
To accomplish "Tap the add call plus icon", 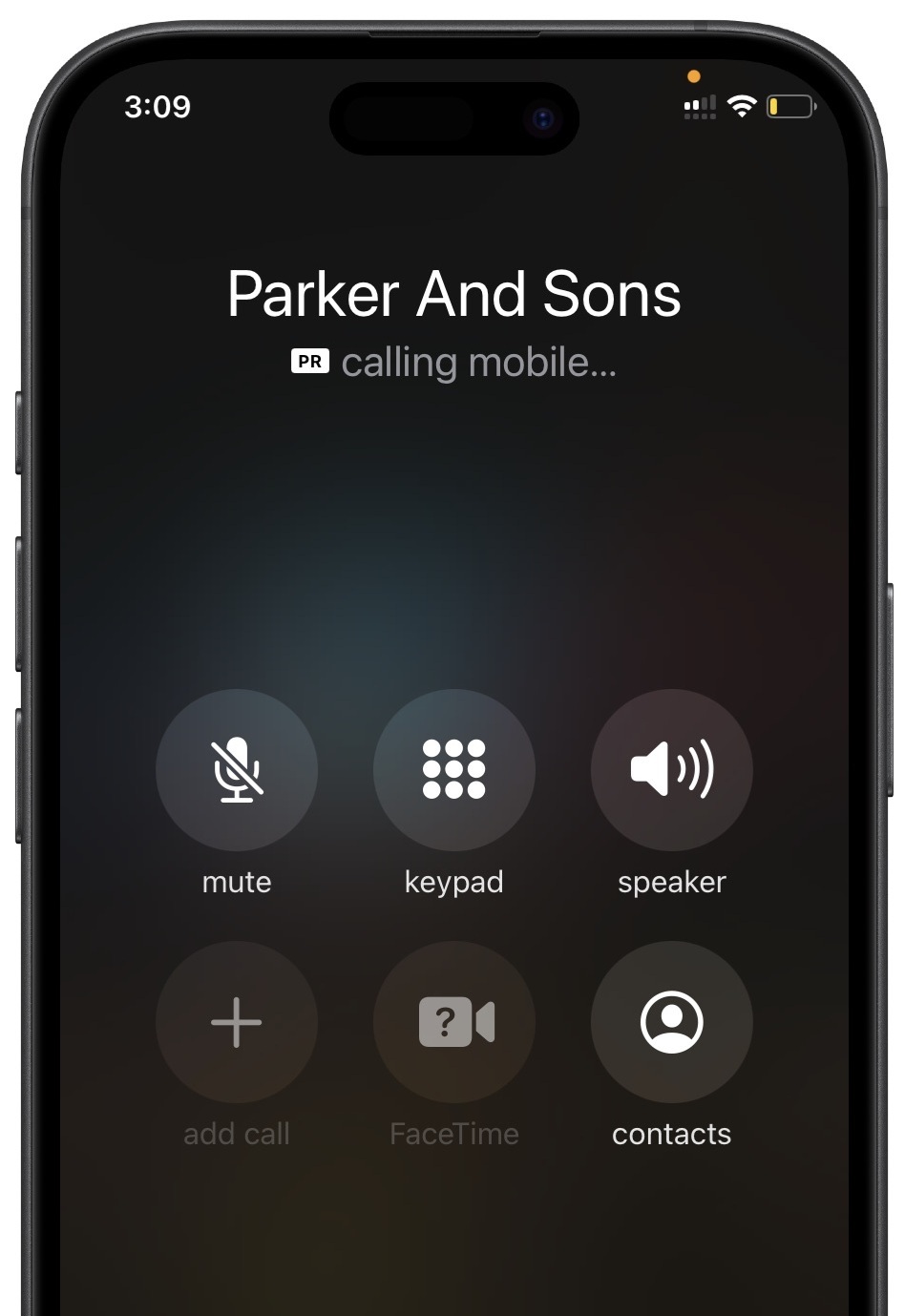I will pos(236,1022).
